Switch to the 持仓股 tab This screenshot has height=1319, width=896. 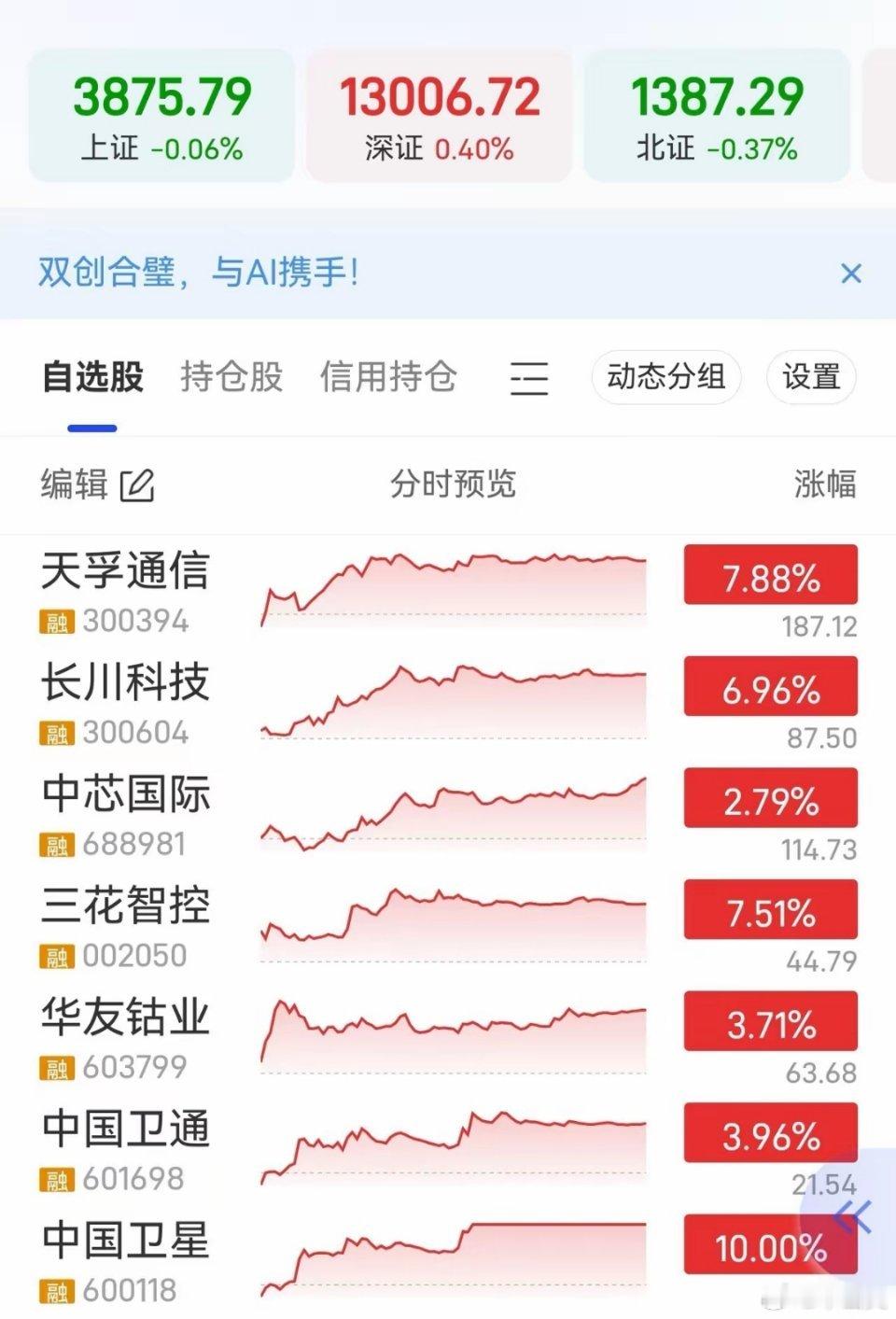(x=232, y=377)
